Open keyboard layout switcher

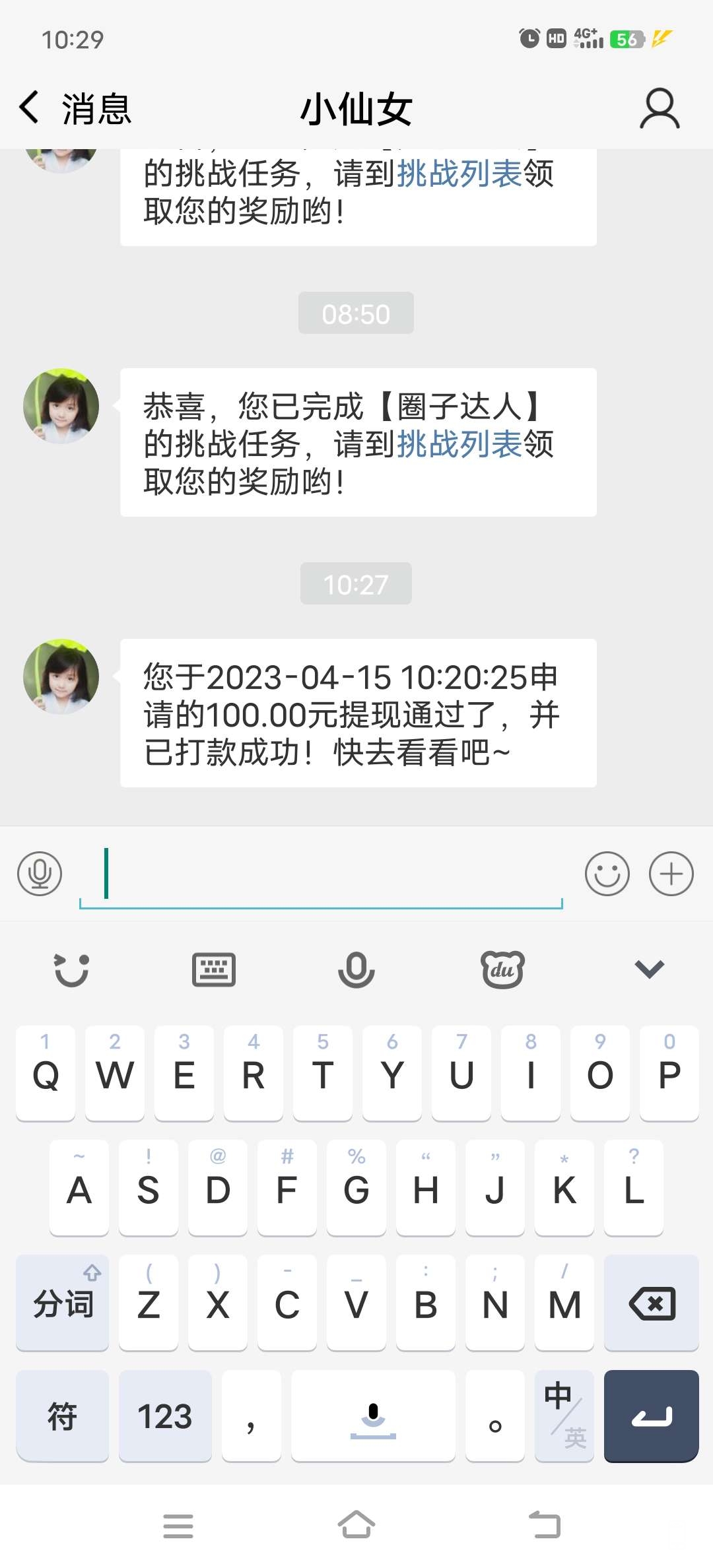[213, 970]
